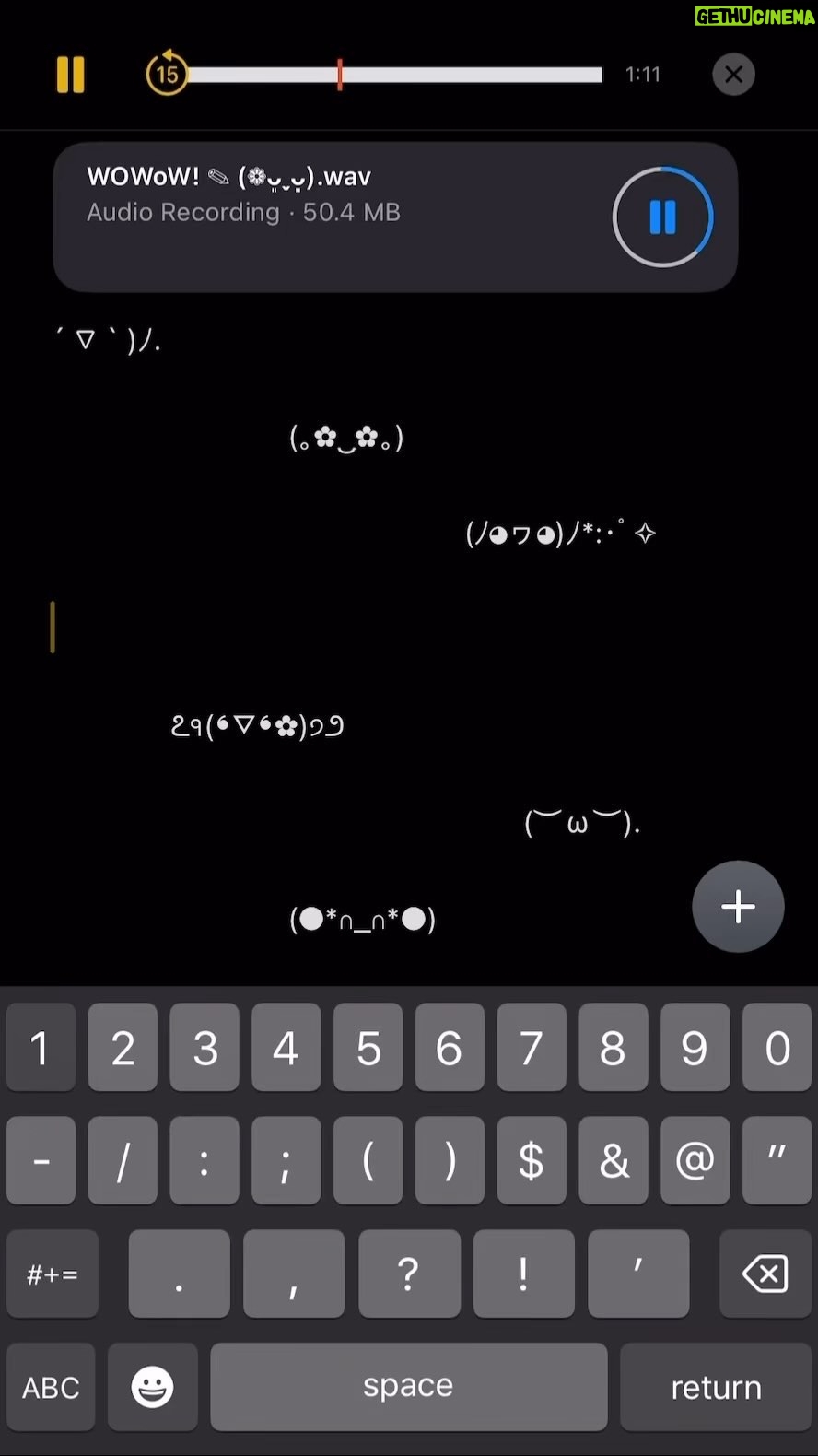Pause the WOWoW! audio recording attachment

click(662, 217)
